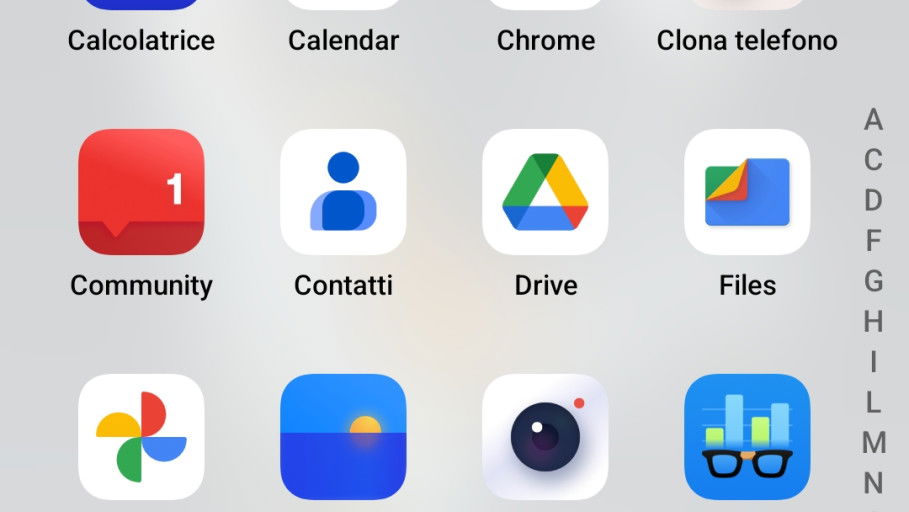This screenshot has height=512, width=909.
Task: Jump to letter D in index
Action: (873, 200)
